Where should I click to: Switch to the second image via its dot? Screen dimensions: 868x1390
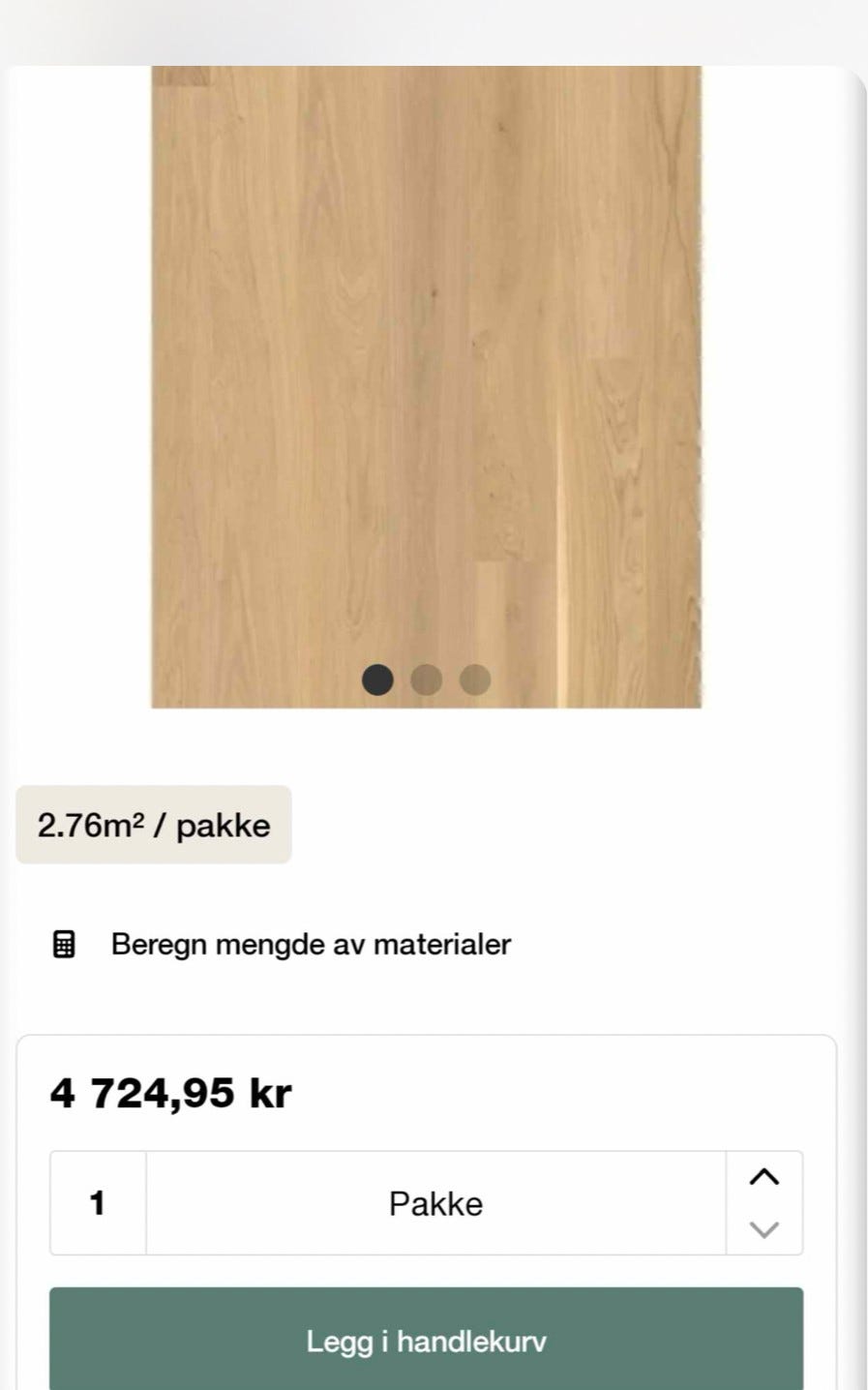pos(426,680)
